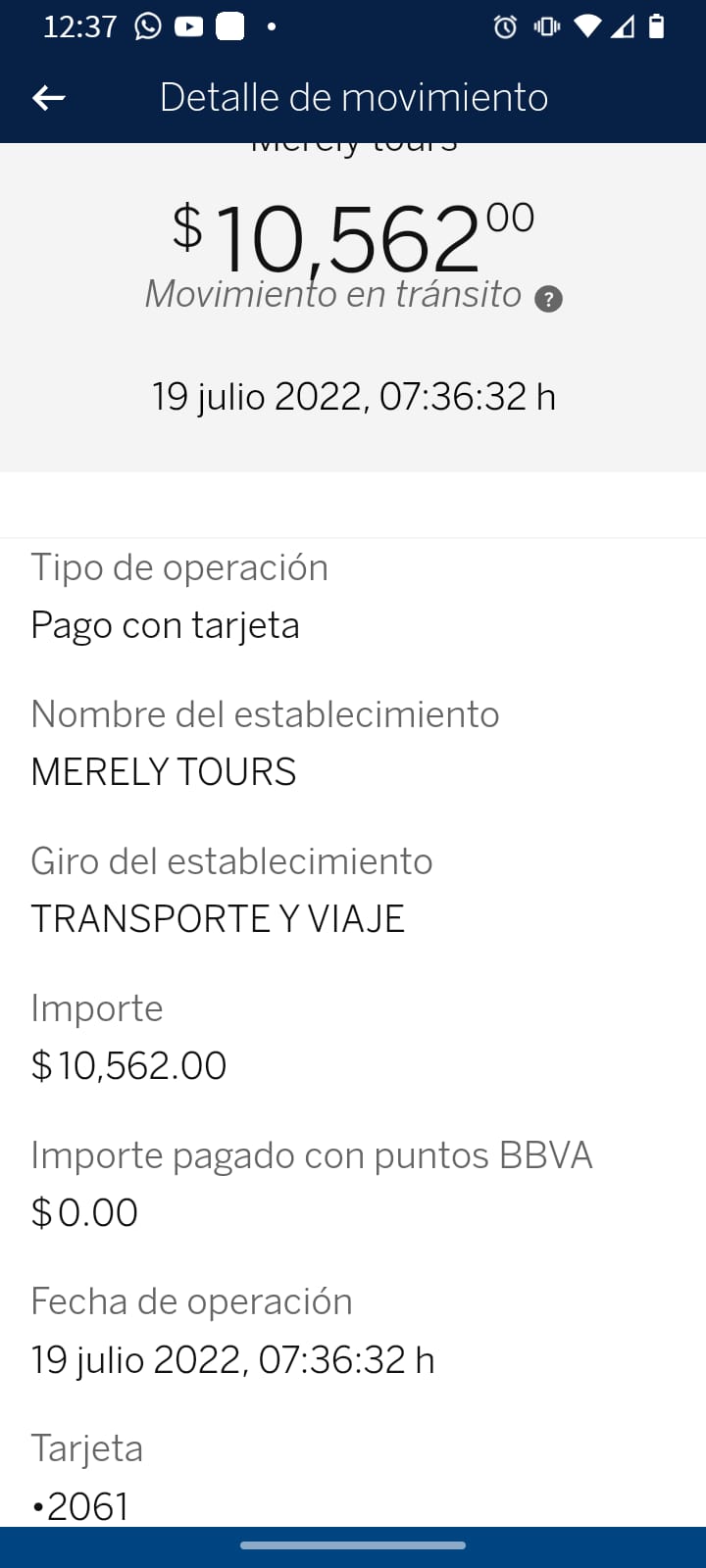The image size is (706, 1568).
Task: Go back from Detalle de movimiento
Action: [x=48, y=97]
